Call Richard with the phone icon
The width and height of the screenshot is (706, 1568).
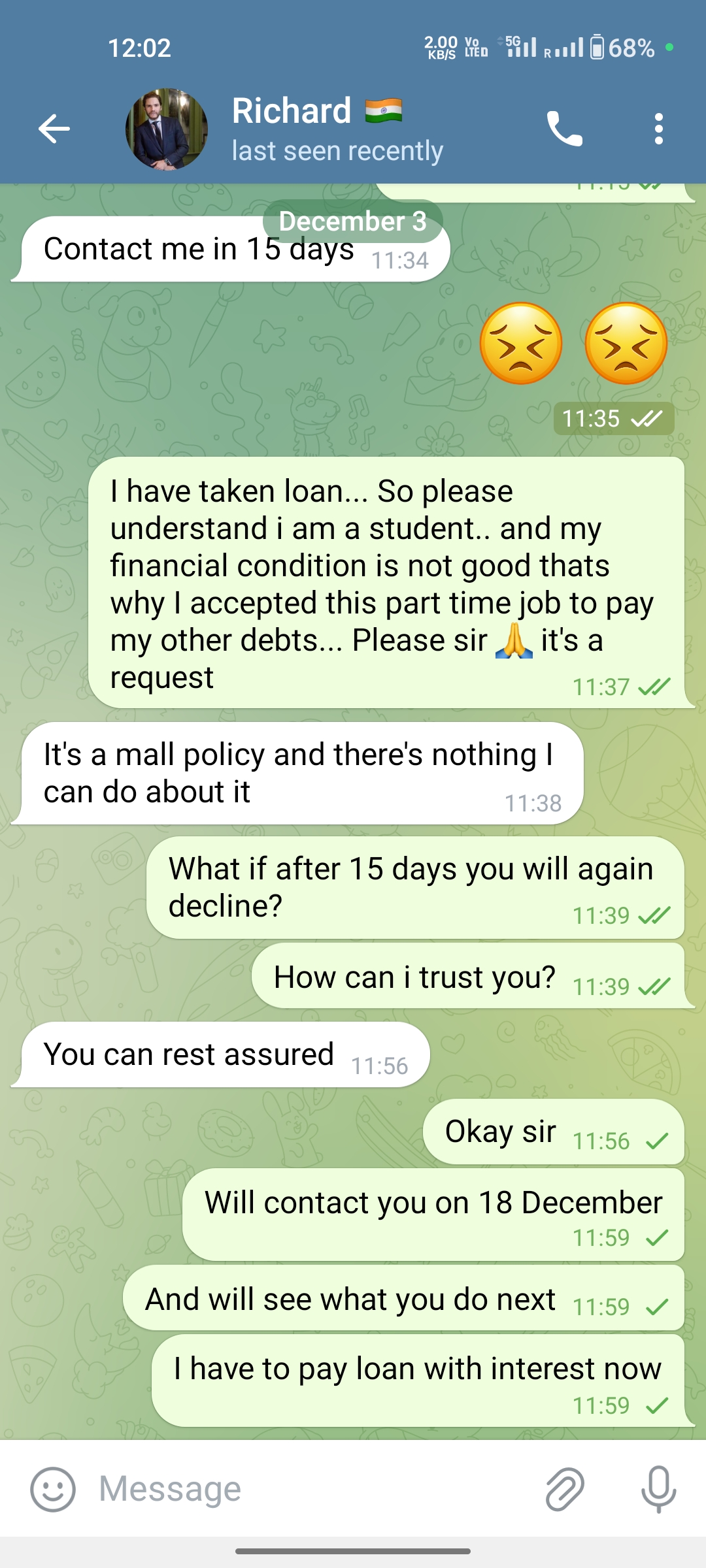(564, 129)
